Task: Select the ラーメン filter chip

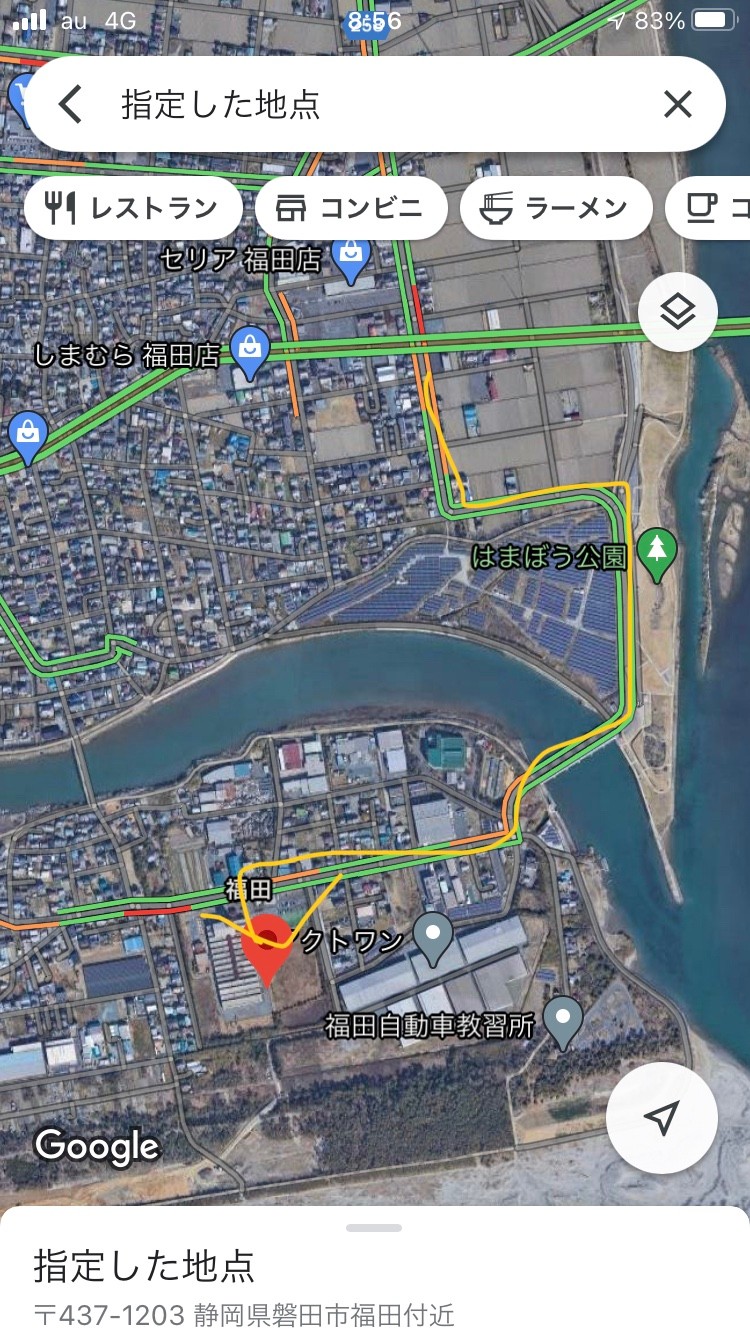Action: tap(556, 208)
